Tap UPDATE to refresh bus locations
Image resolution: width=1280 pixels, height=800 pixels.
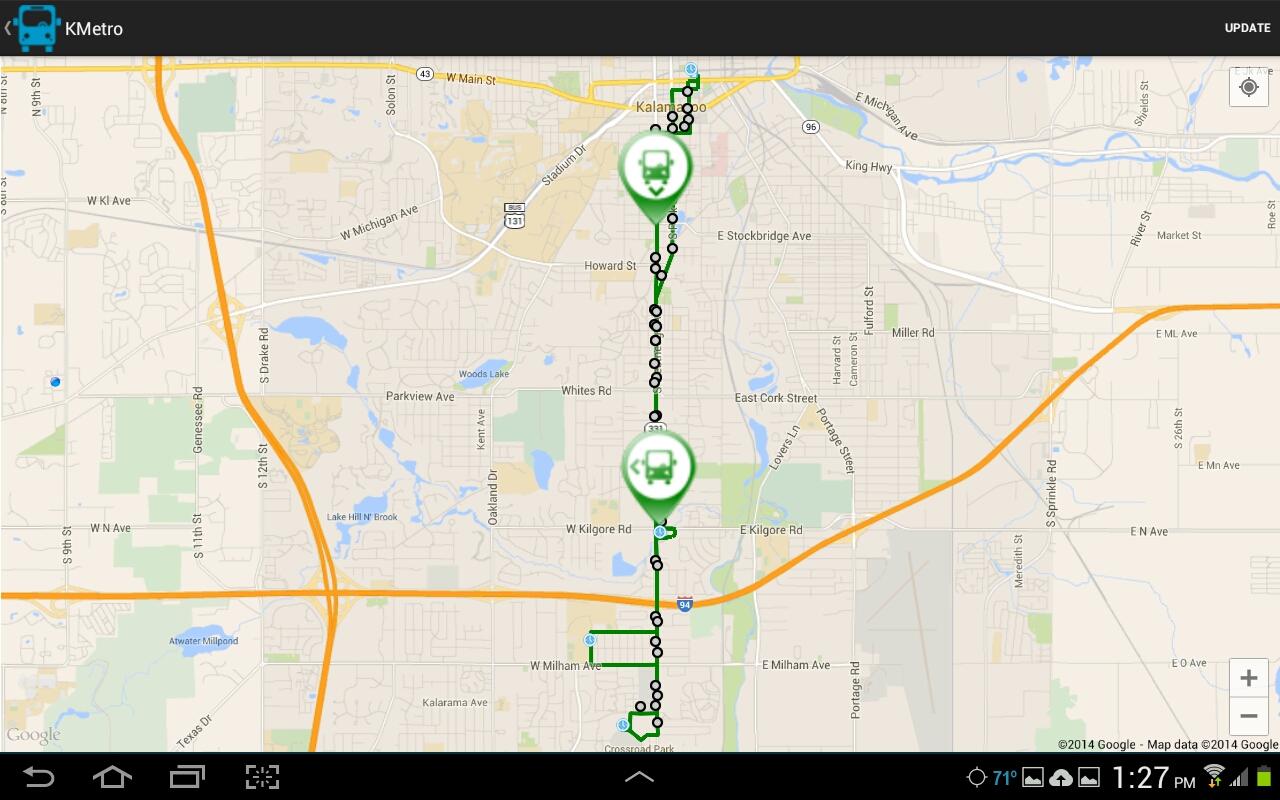click(x=1247, y=28)
